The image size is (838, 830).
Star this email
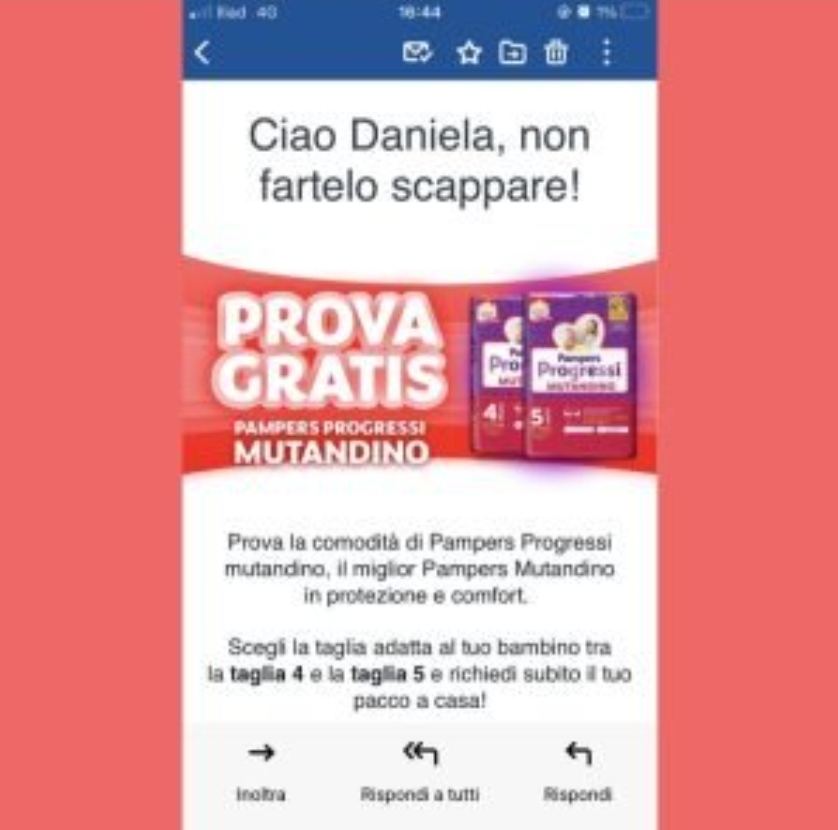tap(468, 54)
